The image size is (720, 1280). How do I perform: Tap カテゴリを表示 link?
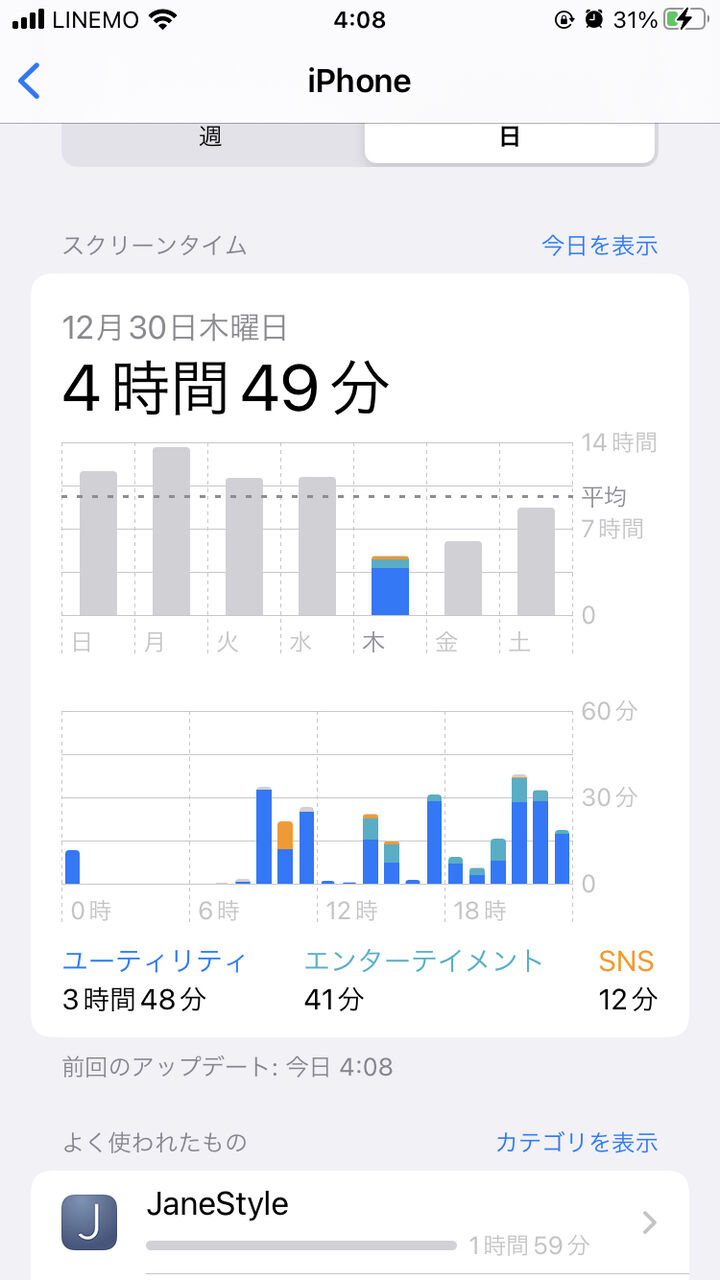(576, 1142)
